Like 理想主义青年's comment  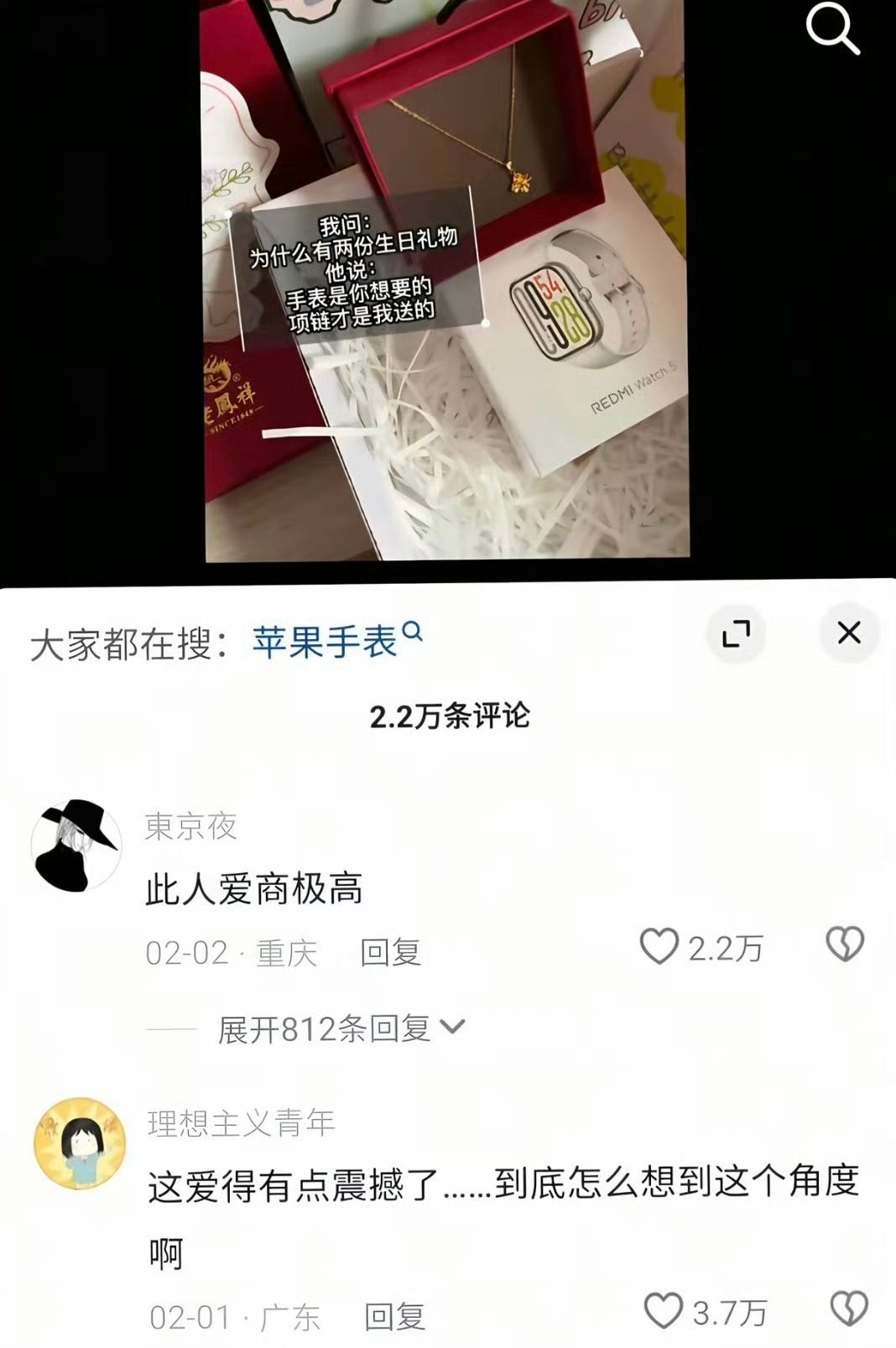click(x=663, y=1311)
